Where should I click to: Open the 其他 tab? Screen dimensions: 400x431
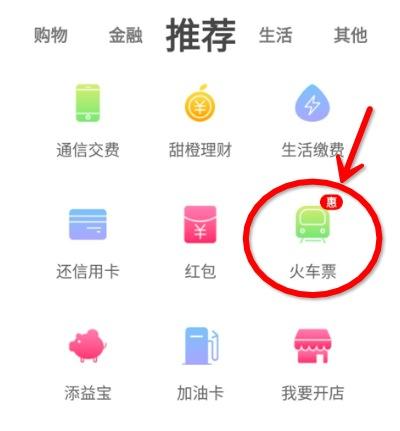(351, 35)
